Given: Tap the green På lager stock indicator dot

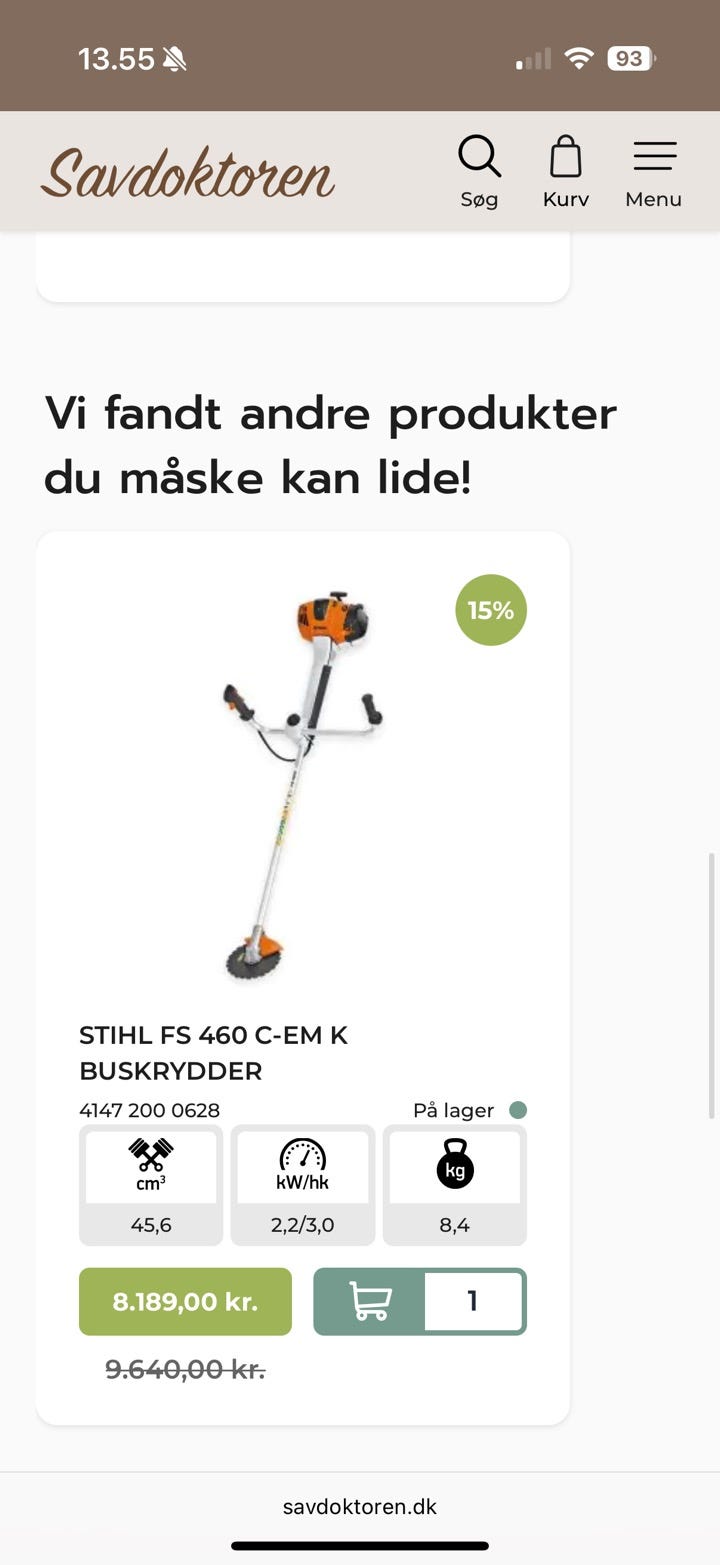Looking at the screenshot, I should click(518, 1110).
